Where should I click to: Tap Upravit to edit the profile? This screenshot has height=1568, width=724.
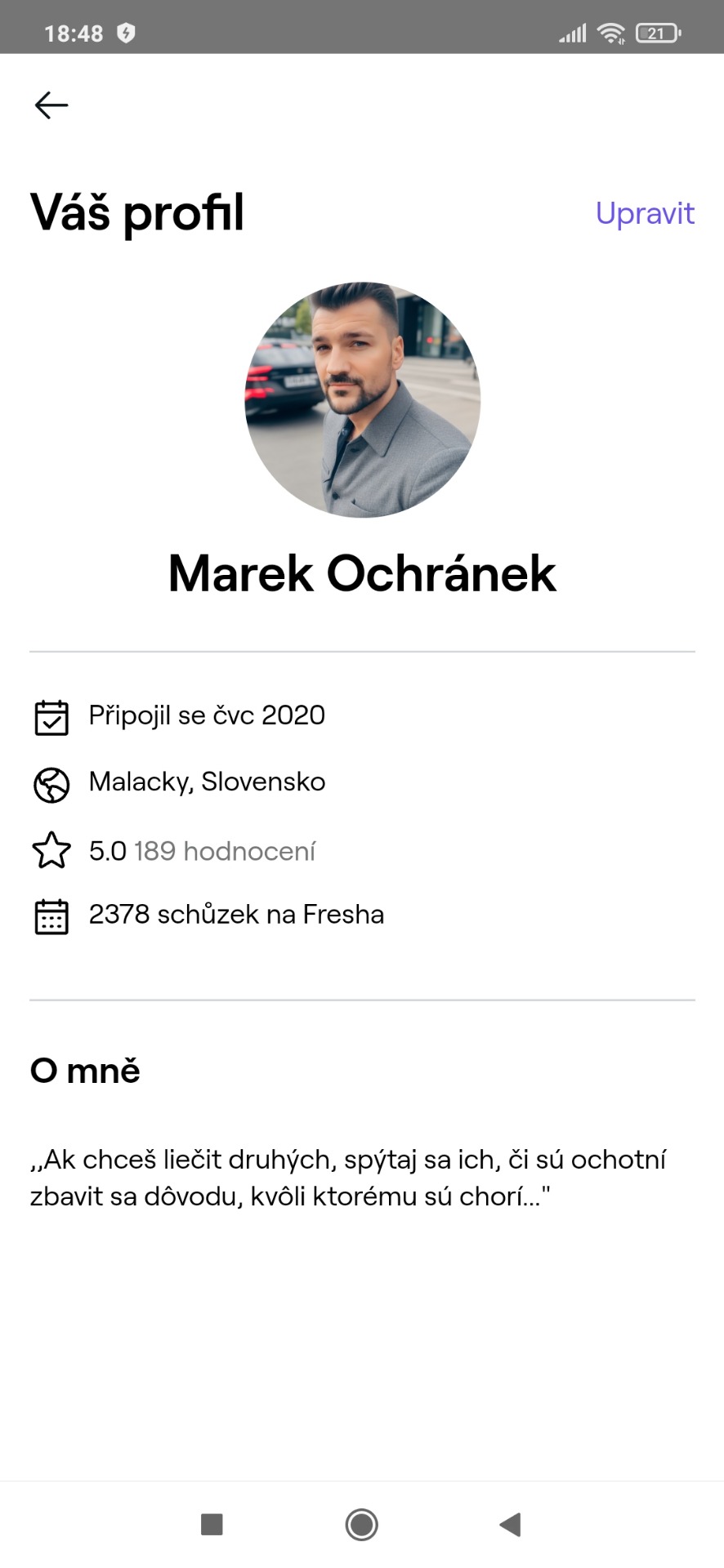pos(645,213)
